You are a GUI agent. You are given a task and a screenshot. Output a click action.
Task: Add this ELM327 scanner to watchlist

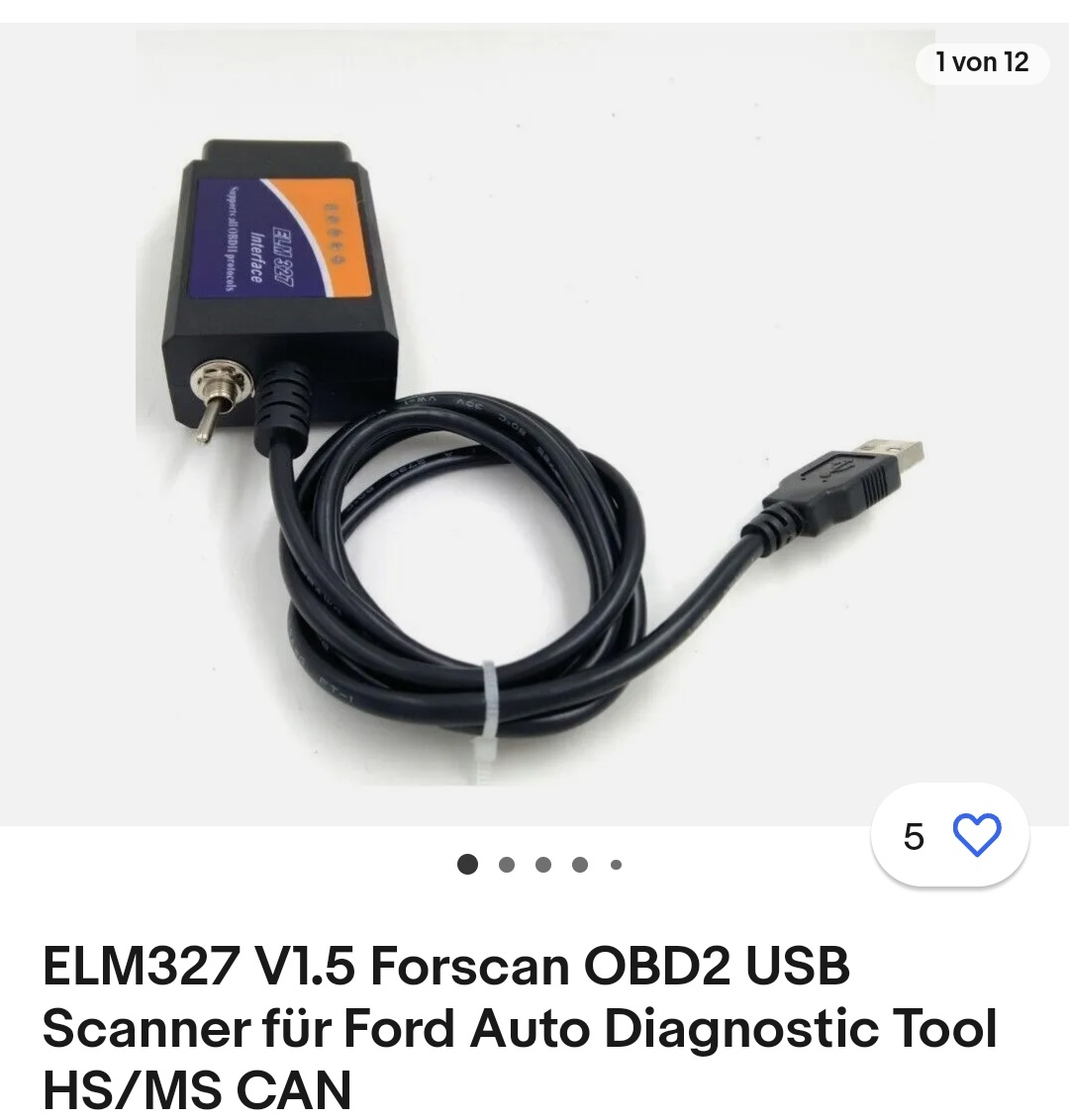point(976,836)
